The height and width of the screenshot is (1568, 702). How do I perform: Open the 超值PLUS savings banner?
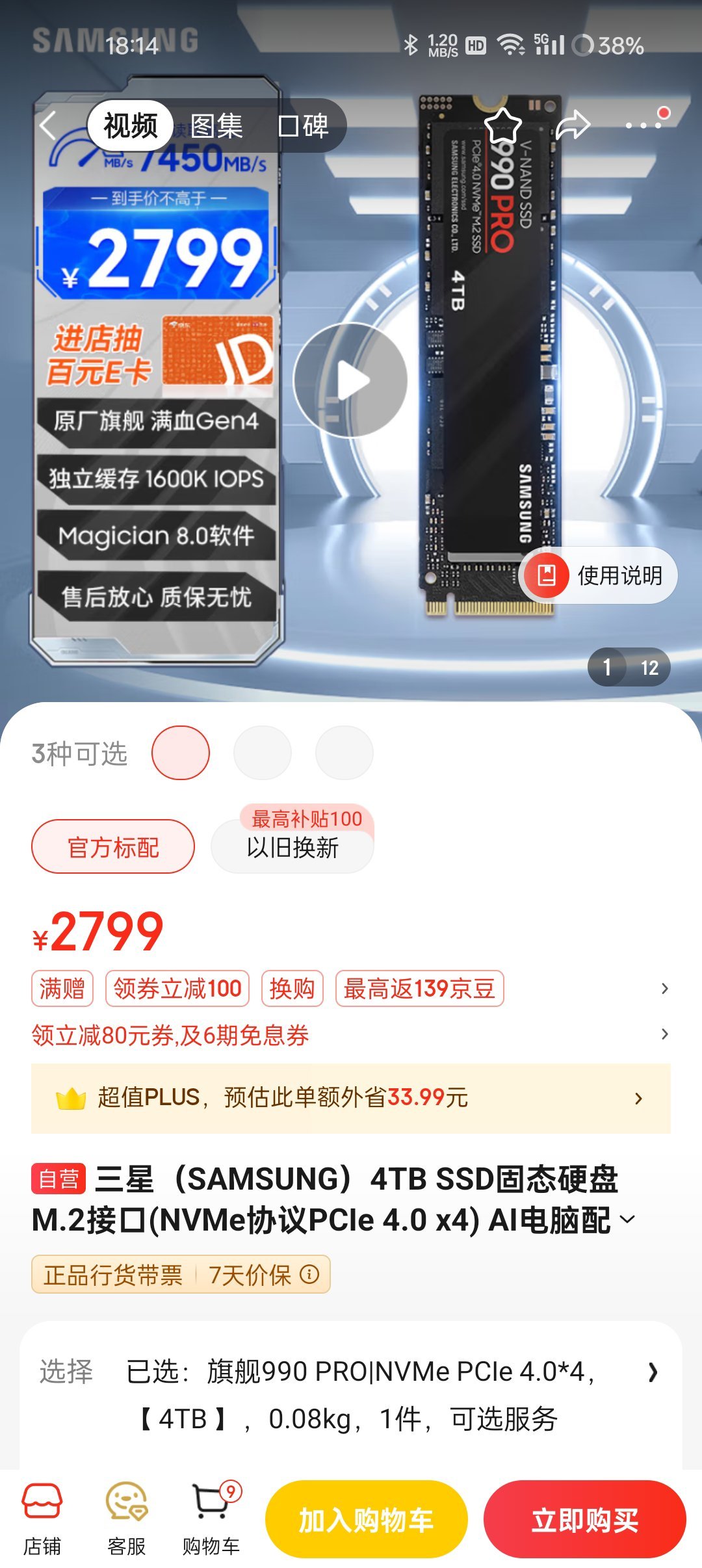click(x=351, y=1098)
